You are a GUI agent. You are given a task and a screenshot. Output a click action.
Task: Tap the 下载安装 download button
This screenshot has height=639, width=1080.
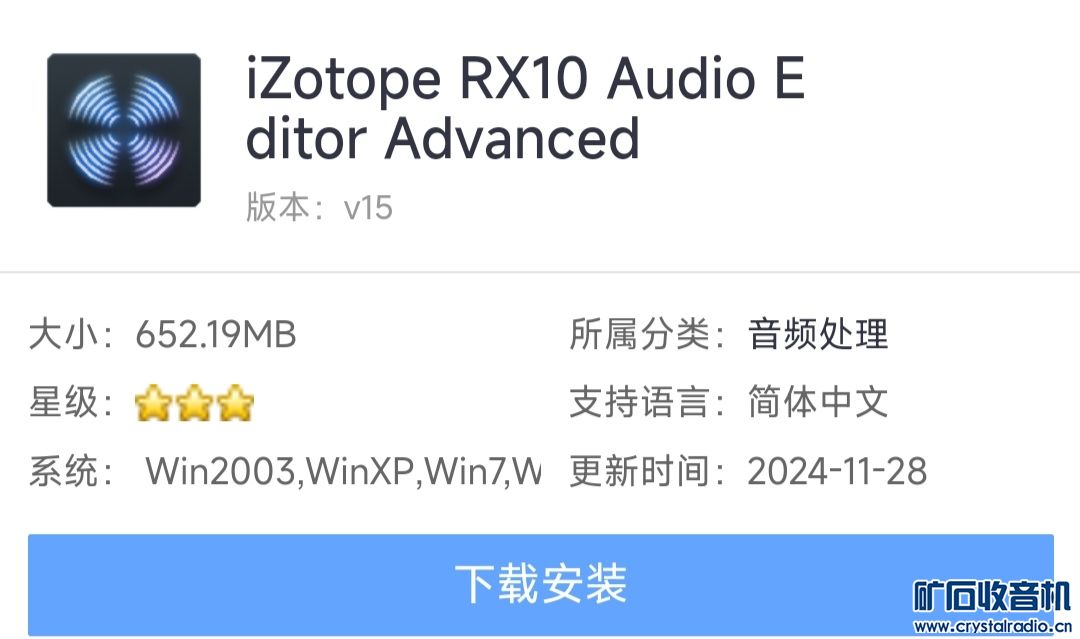click(x=540, y=583)
